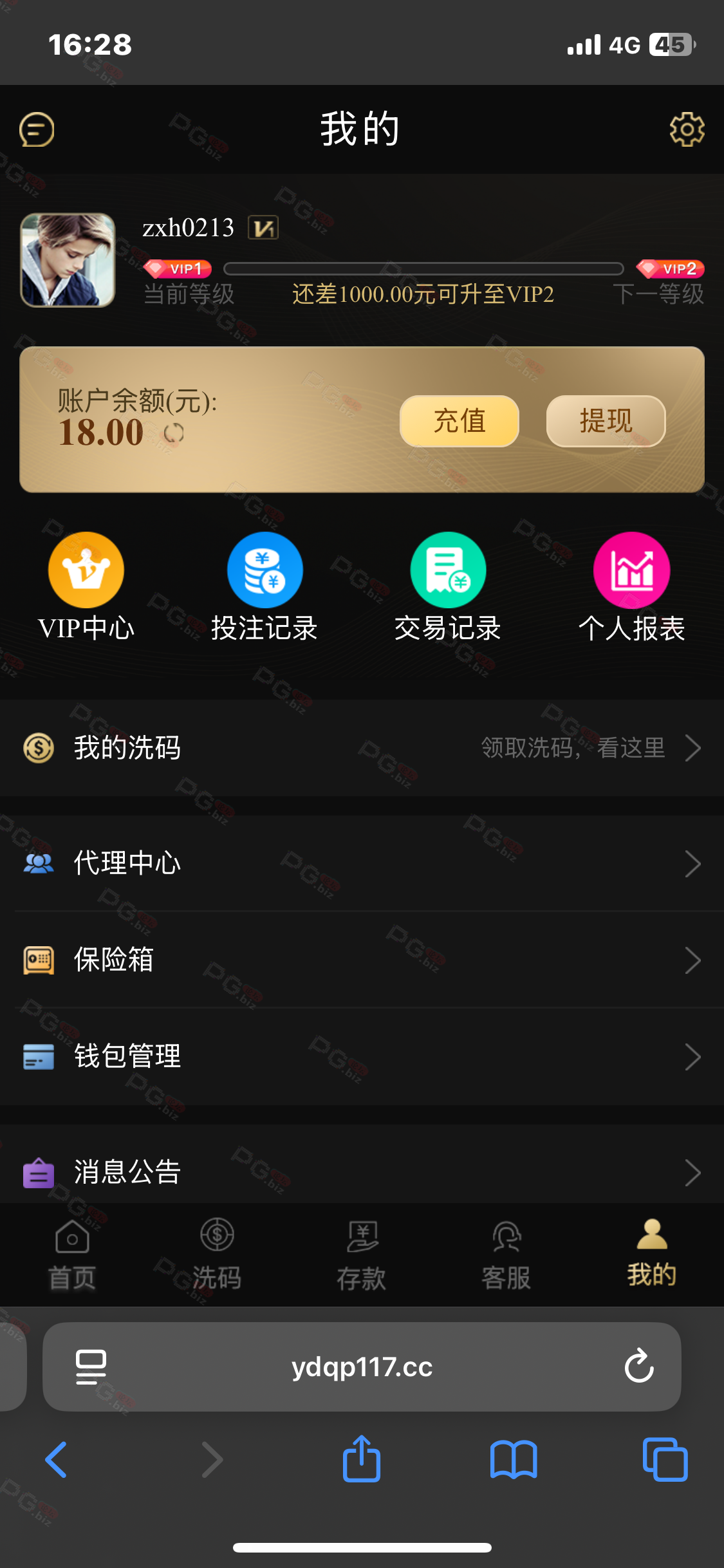The height and width of the screenshot is (1568, 724).
Task: Open 钱包管理 wallet management
Action: pyautogui.click(x=362, y=1056)
